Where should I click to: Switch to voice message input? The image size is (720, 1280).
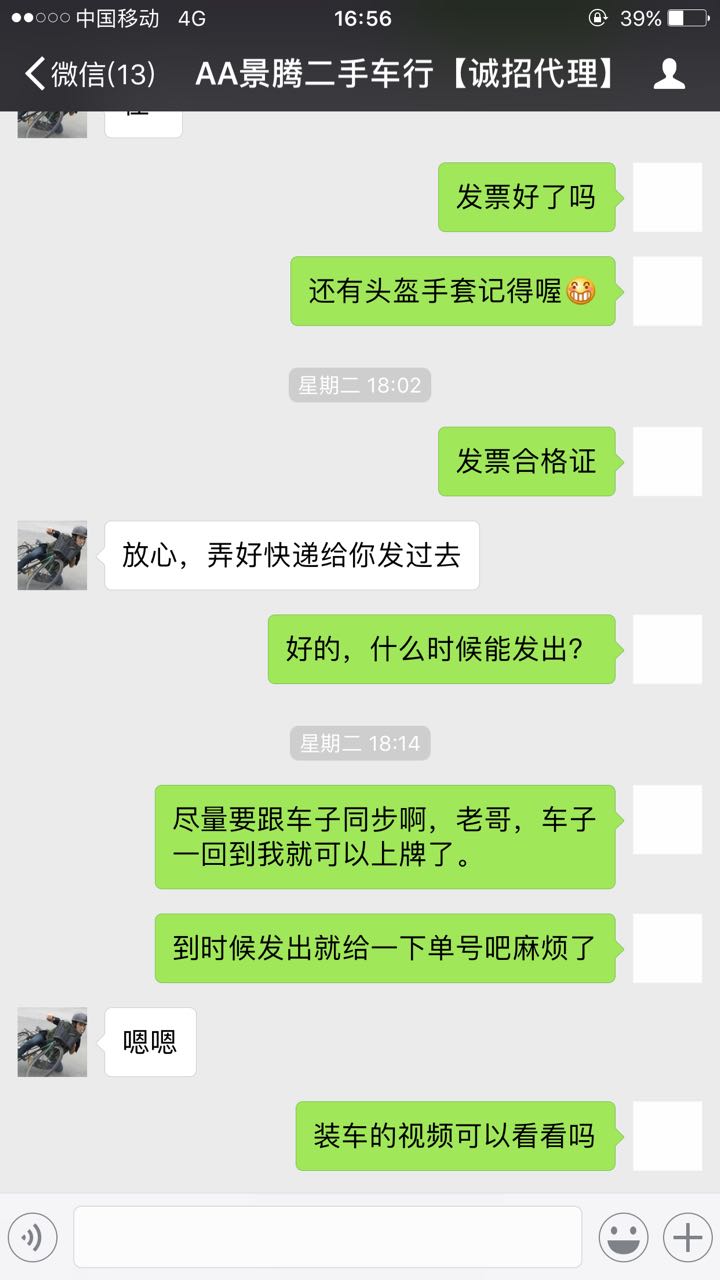[x=32, y=1238]
